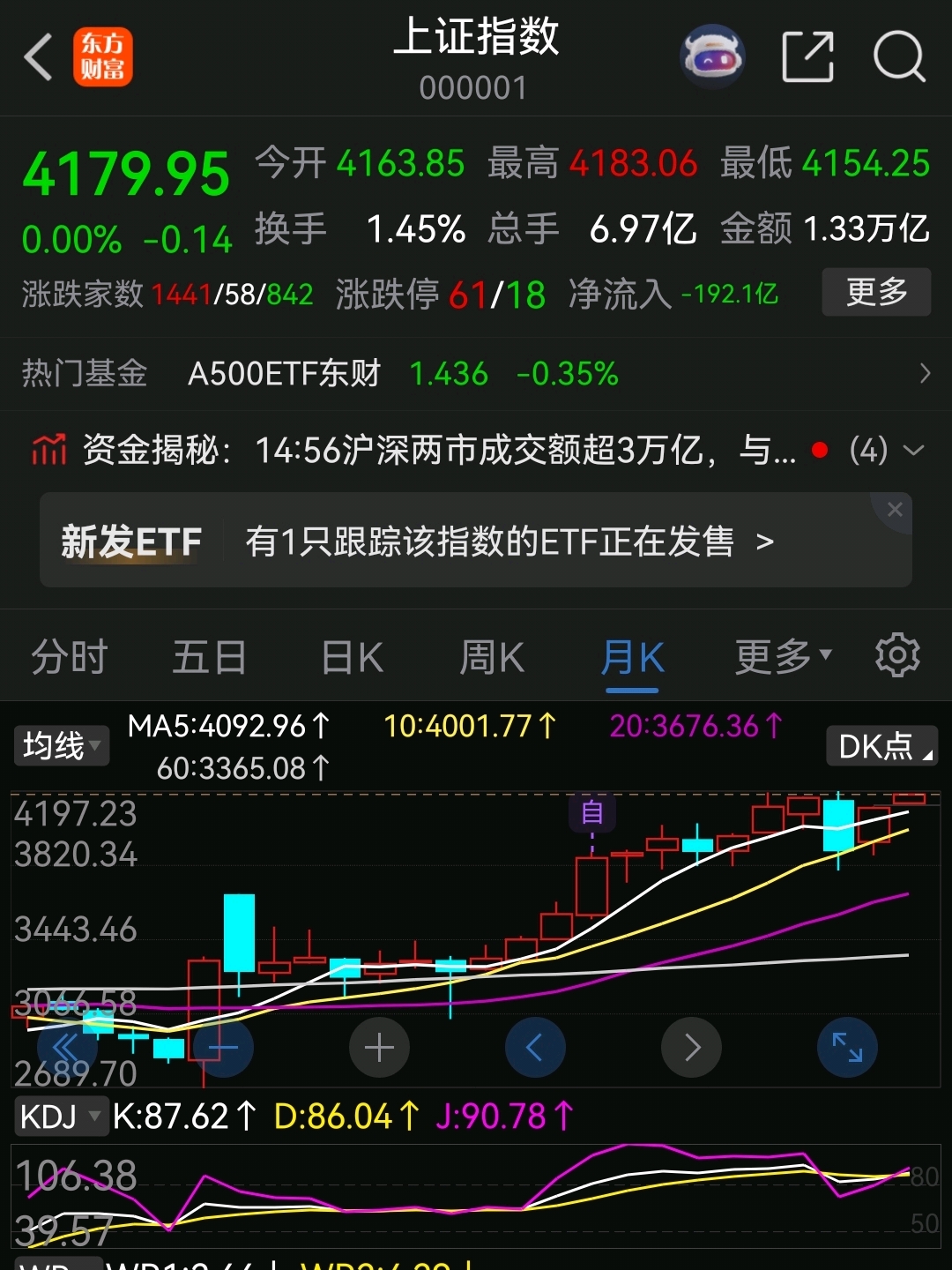Select the 日K chart tab
Image resolution: width=952 pixels, height=1270 pixels.
coord(352,658)
